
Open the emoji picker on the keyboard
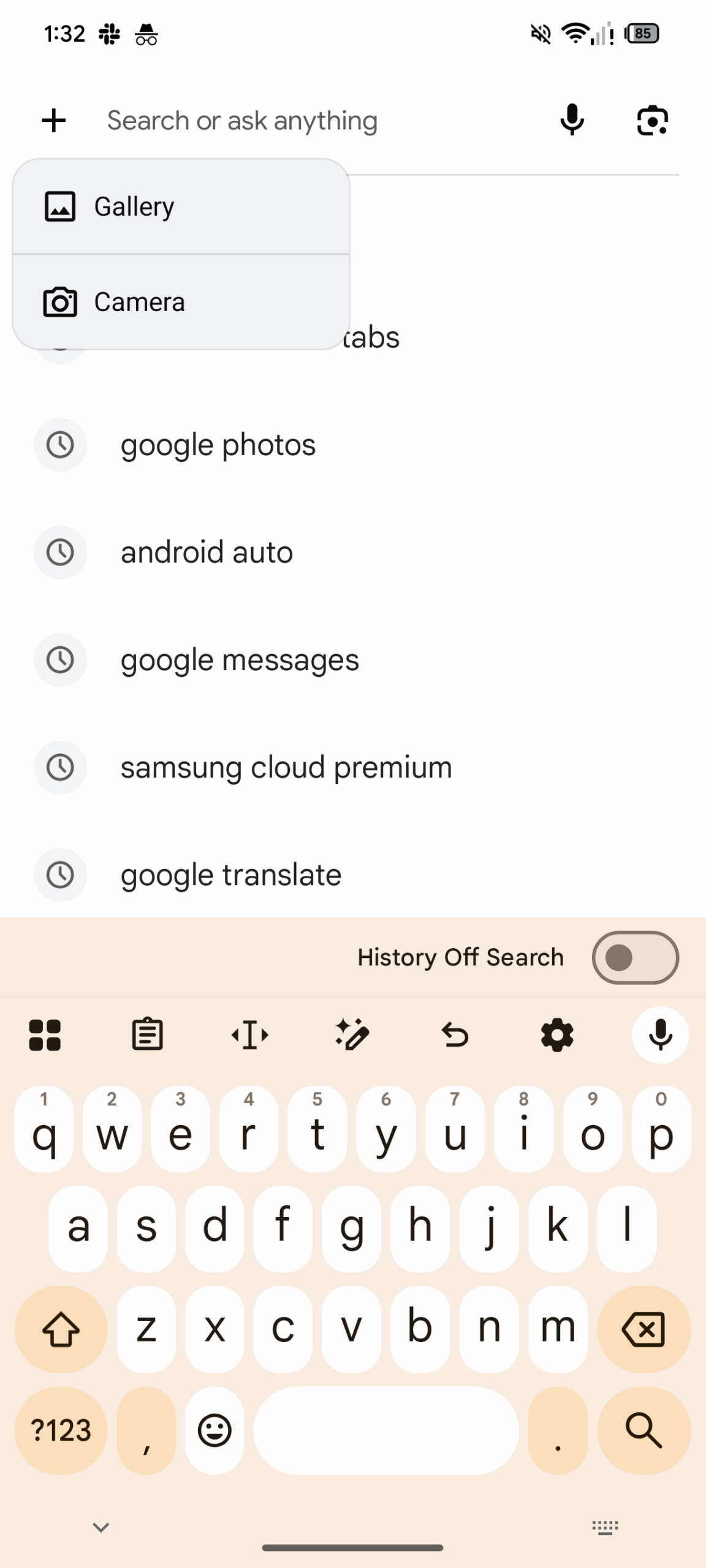(x=214, y=1431)
